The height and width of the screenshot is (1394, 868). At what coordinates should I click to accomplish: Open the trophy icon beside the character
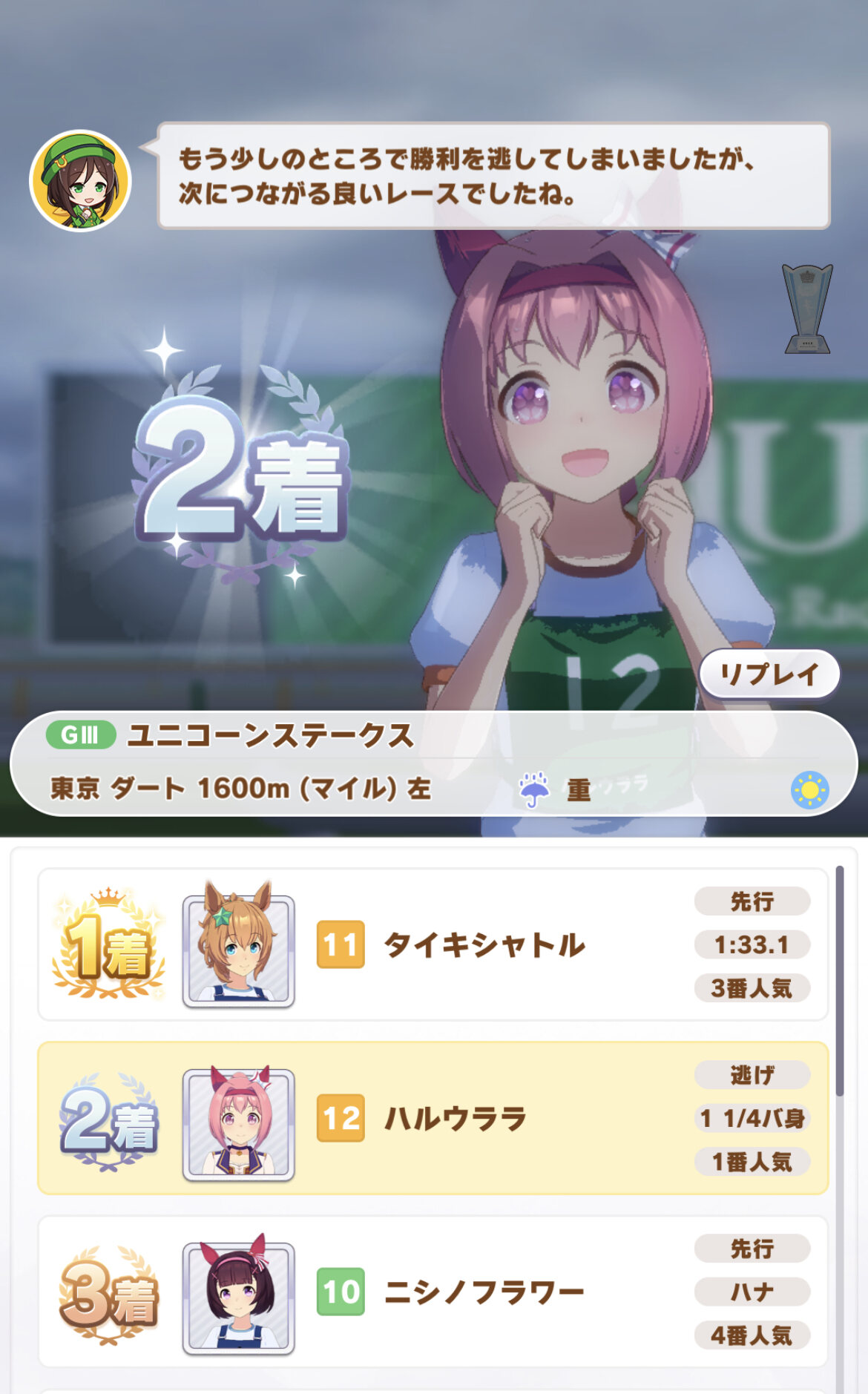(807, 309)
